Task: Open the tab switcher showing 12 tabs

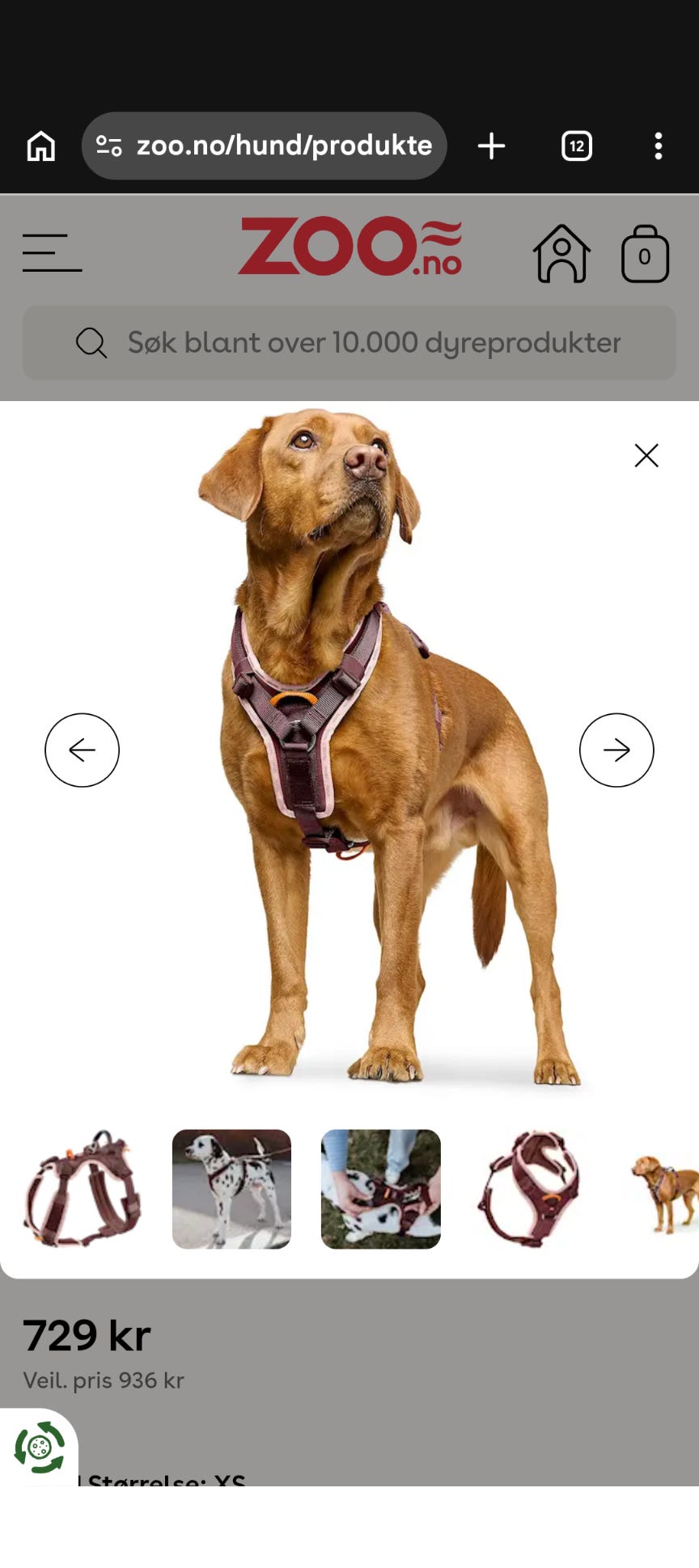Action: click(x=577, y=146)
